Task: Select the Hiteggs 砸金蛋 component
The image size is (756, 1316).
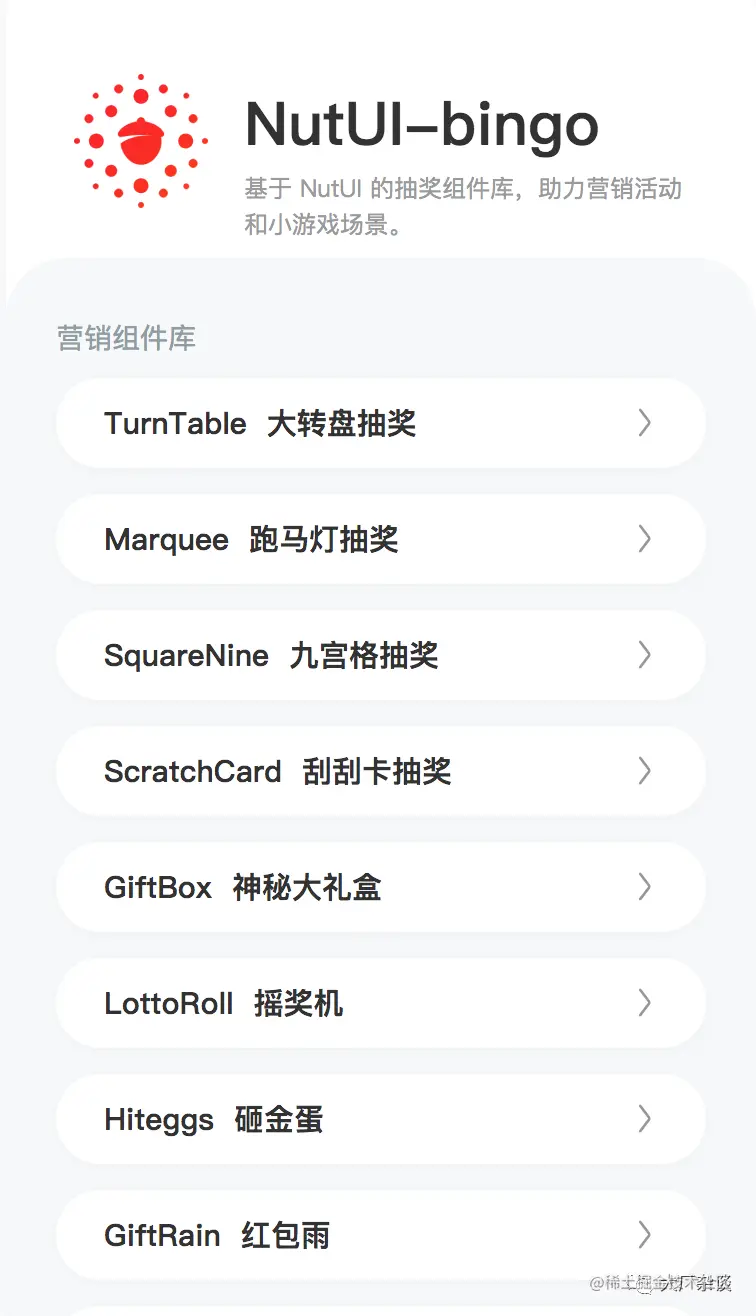Action: point(215,1119)
